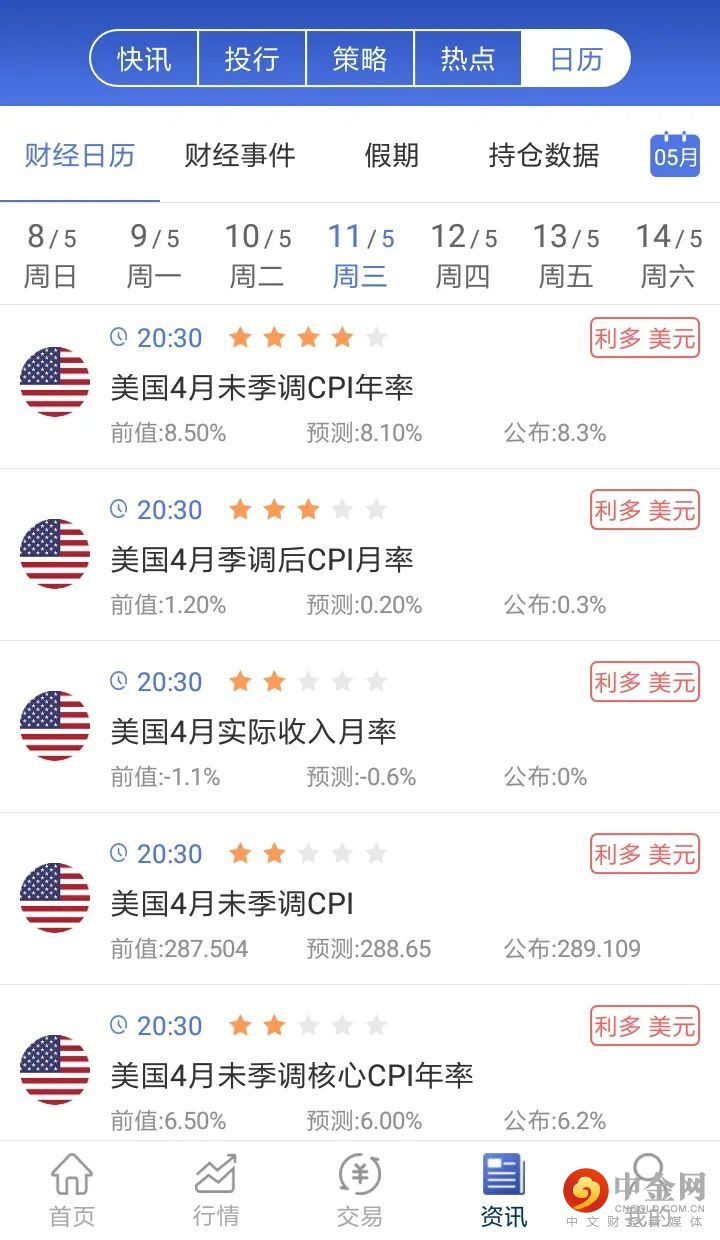This screenshot has height=1240, width=720.
Task: Select date 13/5 周五
Action: coord(566,255)
